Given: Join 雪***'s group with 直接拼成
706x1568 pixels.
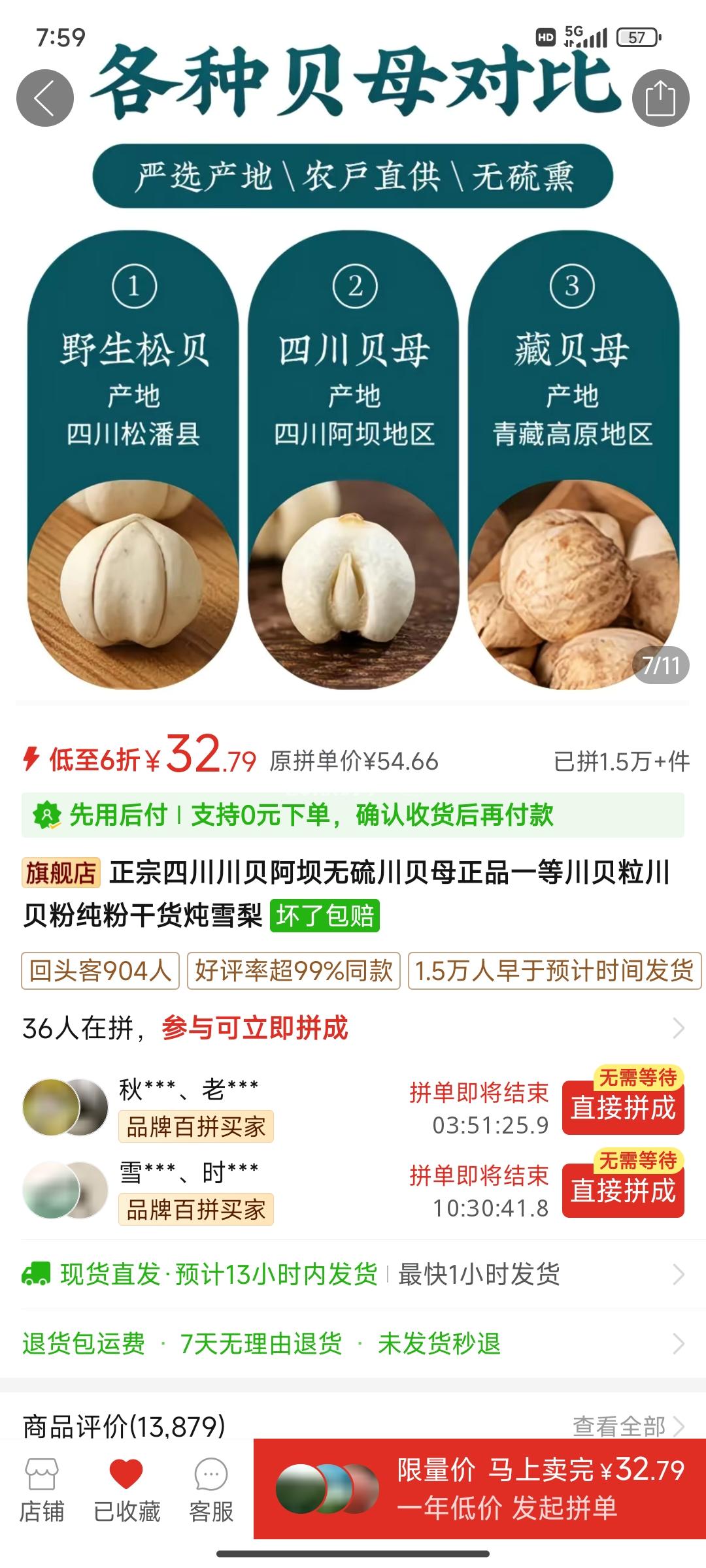Looking at the screenshot, I should pyautogui.click(x=623, y=1191).
